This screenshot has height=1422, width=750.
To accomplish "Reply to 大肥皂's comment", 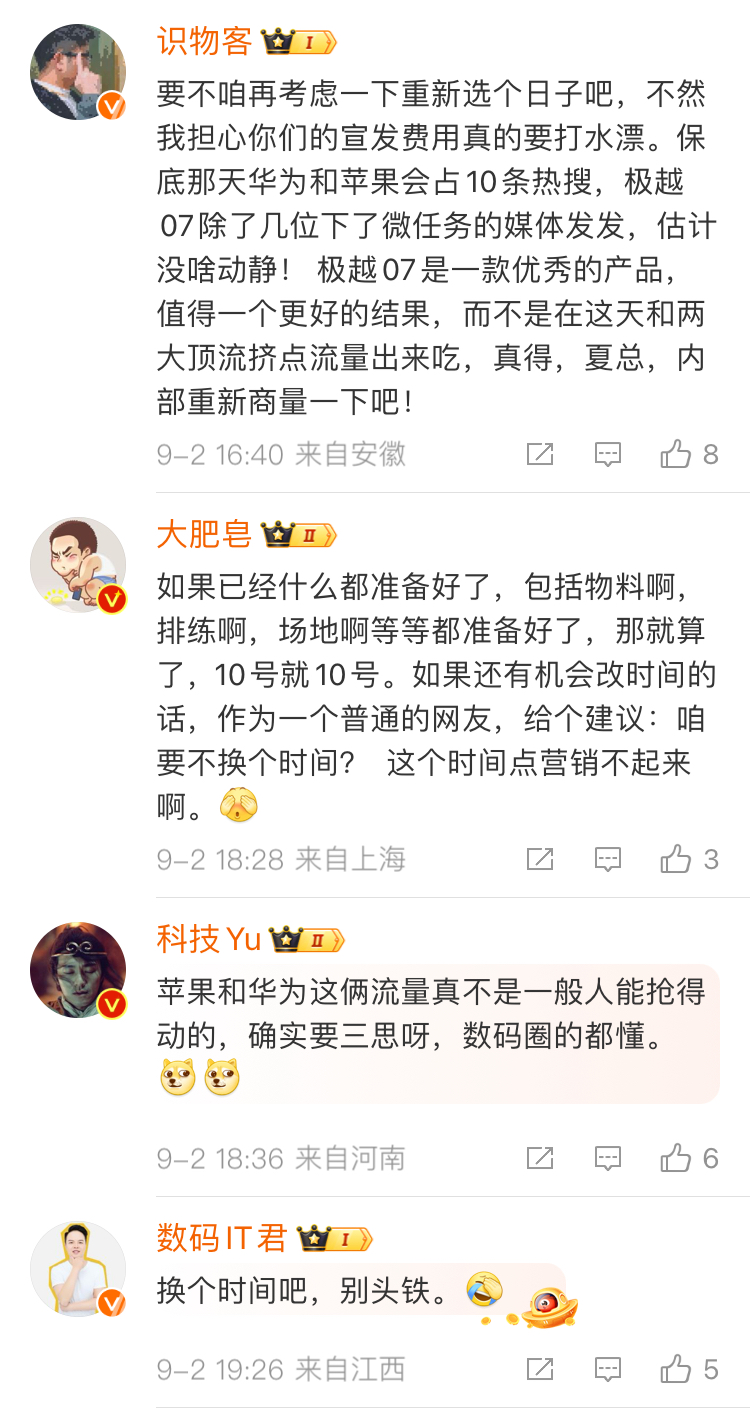I will [x=608, y=859].
